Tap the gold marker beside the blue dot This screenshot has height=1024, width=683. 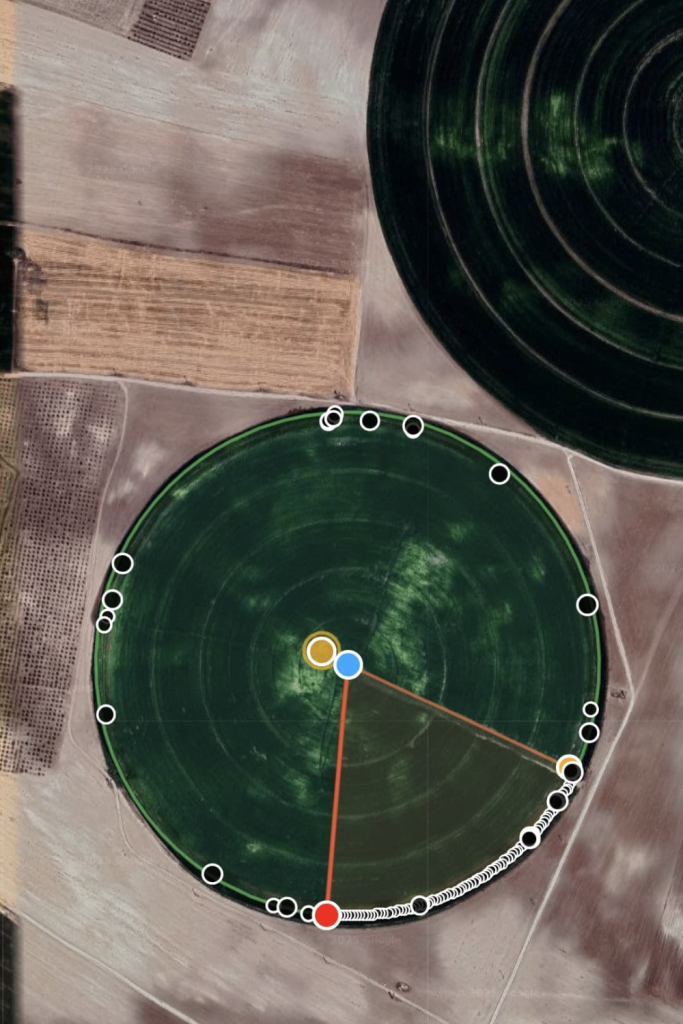tap(321, 651)
